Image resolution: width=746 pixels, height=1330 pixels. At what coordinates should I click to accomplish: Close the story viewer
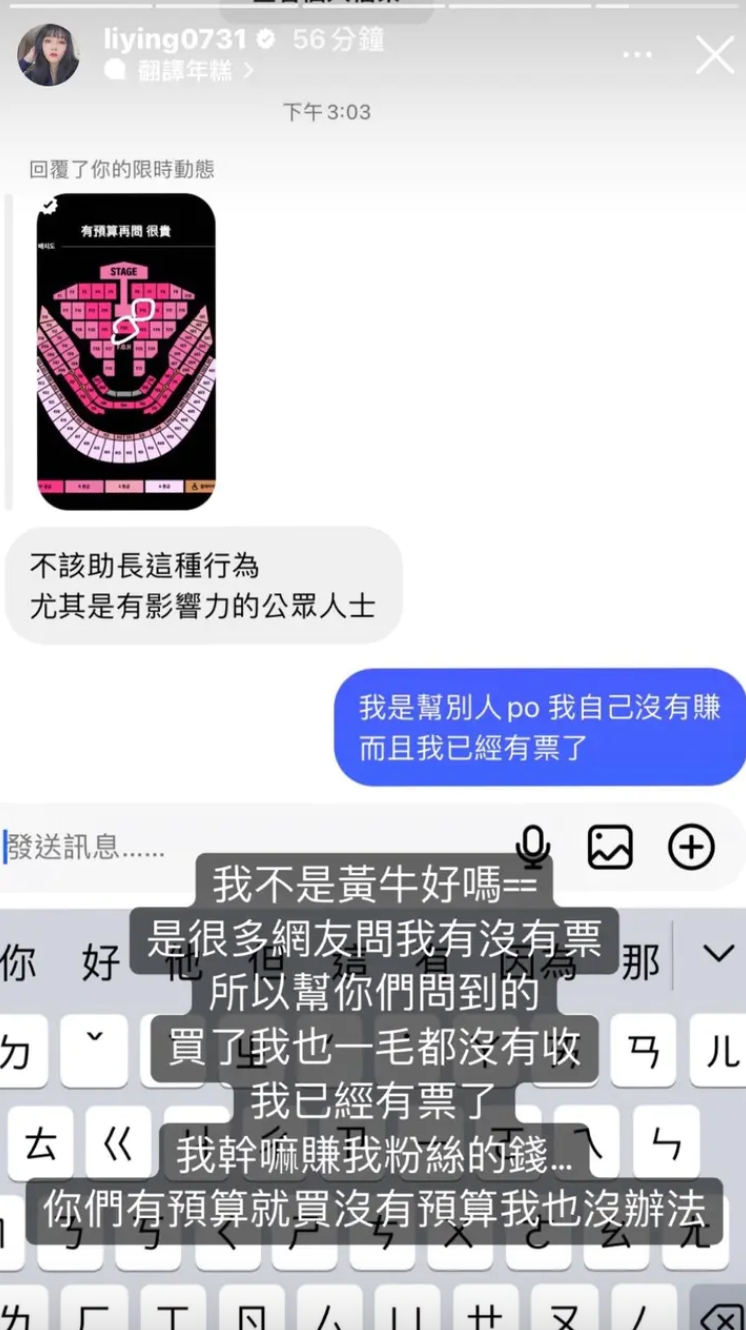[x=714, y=55]
